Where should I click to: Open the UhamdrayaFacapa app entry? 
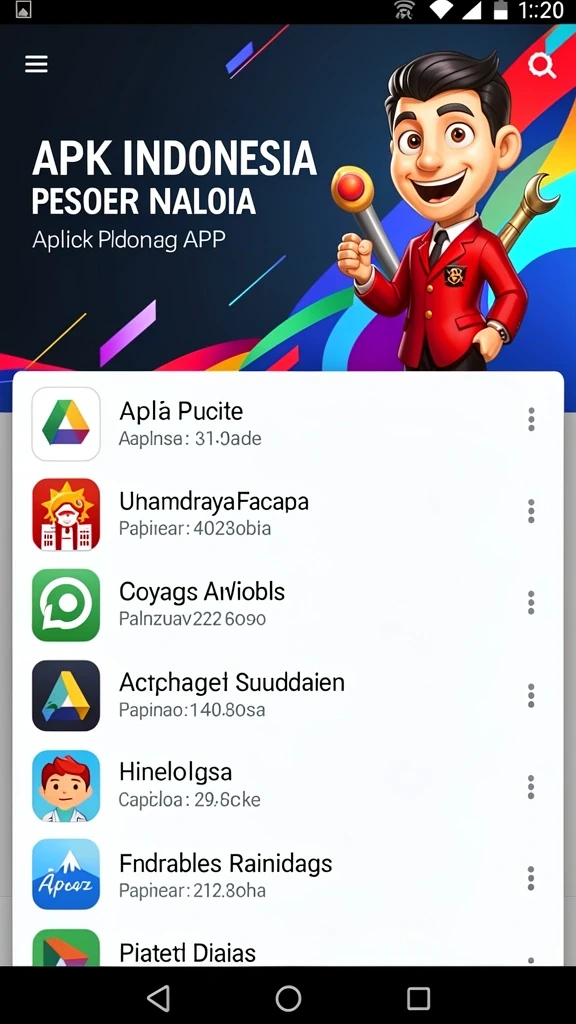pyautogui.click(x=288, y=514)
